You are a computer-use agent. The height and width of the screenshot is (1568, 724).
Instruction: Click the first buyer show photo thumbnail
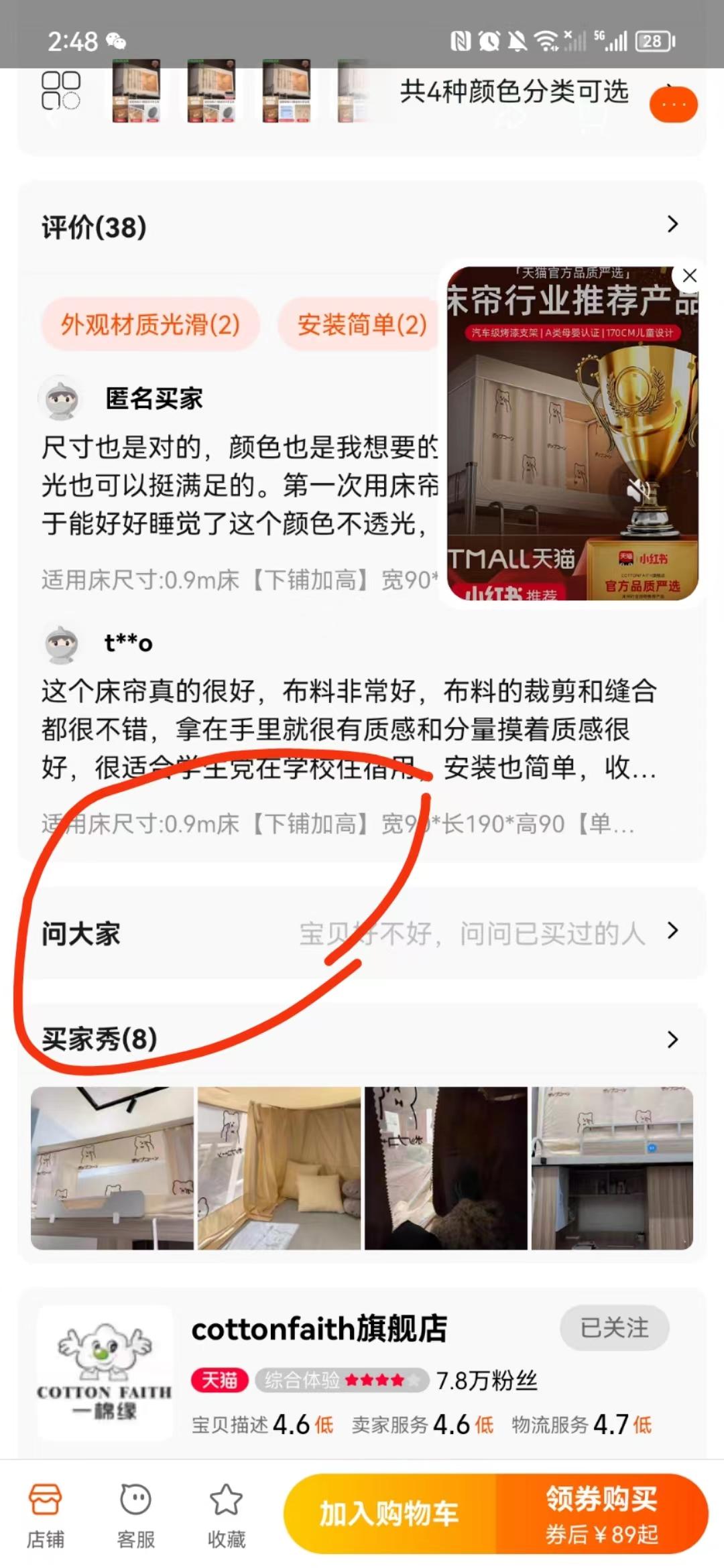pos(109,1165)
